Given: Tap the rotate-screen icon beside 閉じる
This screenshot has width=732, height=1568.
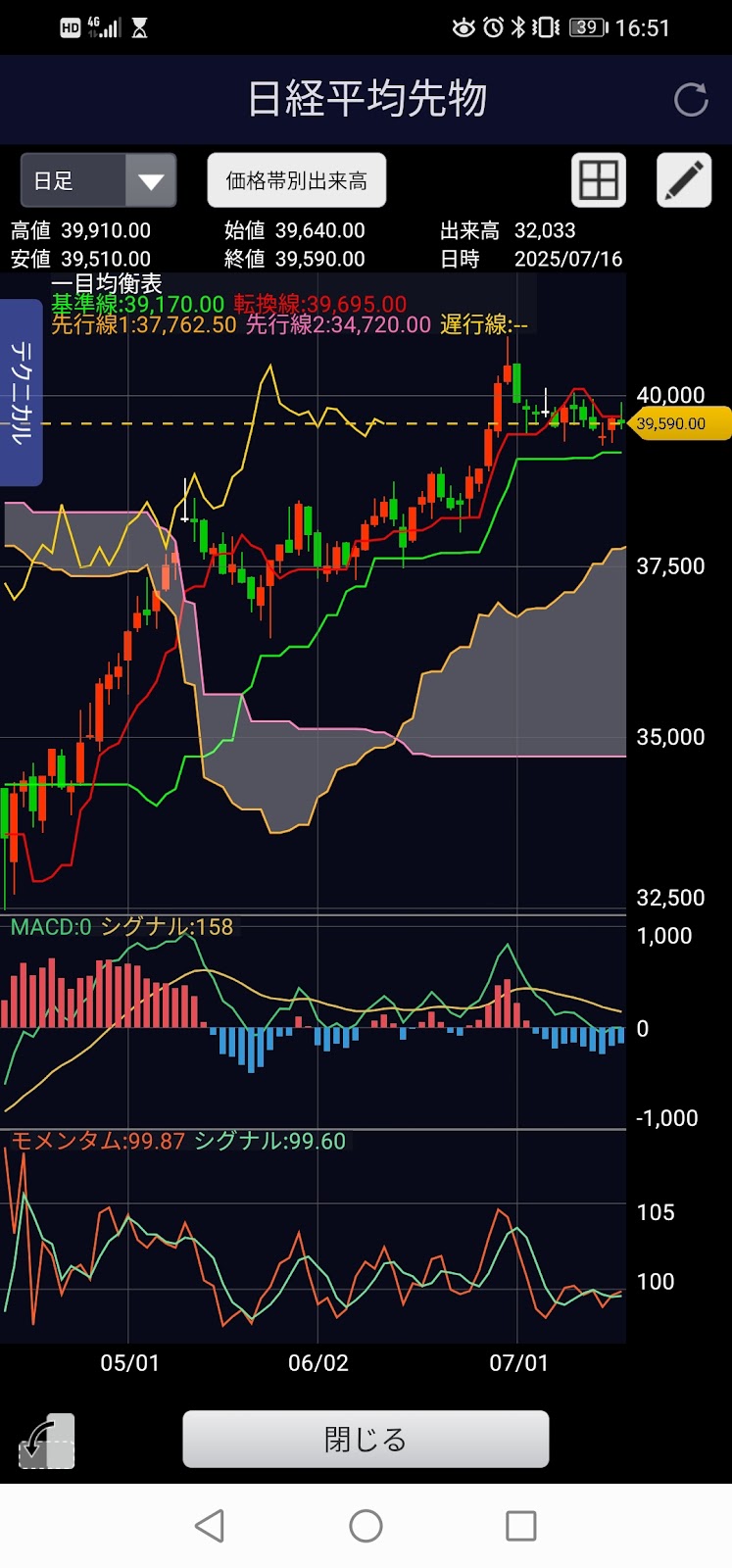Looking at the screenshot, I should 46,1441.
